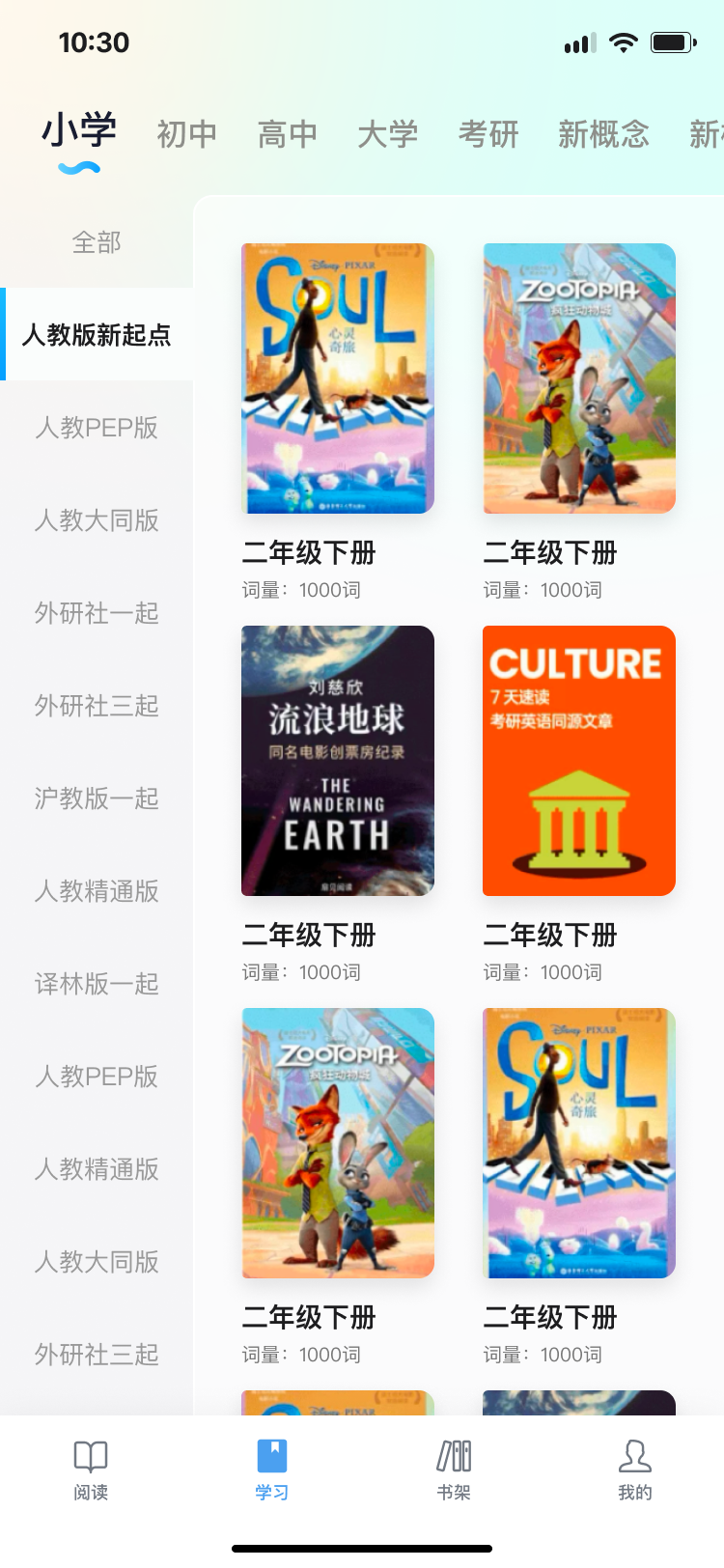Choose 外研社一起 textbook edition
The width and height of the screenshot is (724, 1568).
click(x=97, y=613)
